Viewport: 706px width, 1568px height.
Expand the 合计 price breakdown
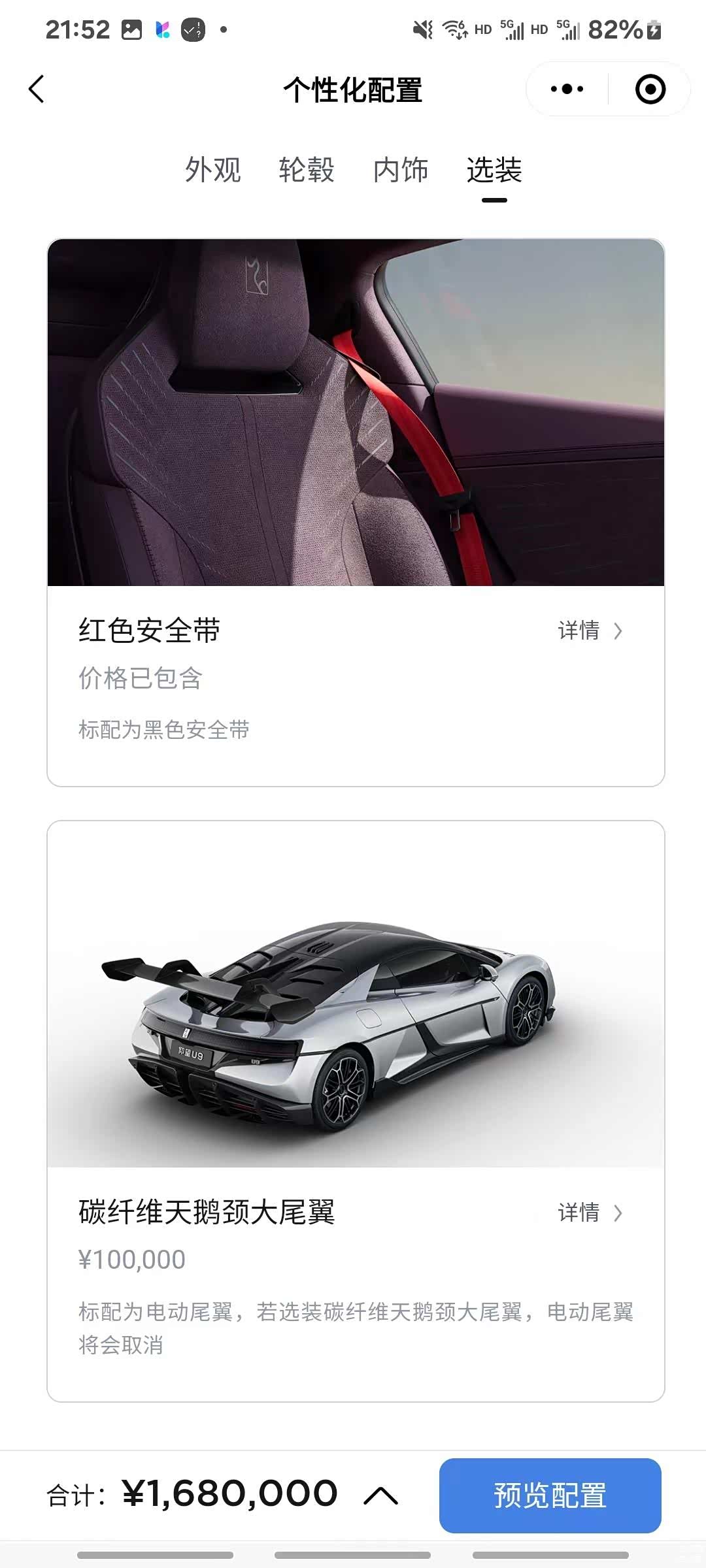coord(380,1495)
